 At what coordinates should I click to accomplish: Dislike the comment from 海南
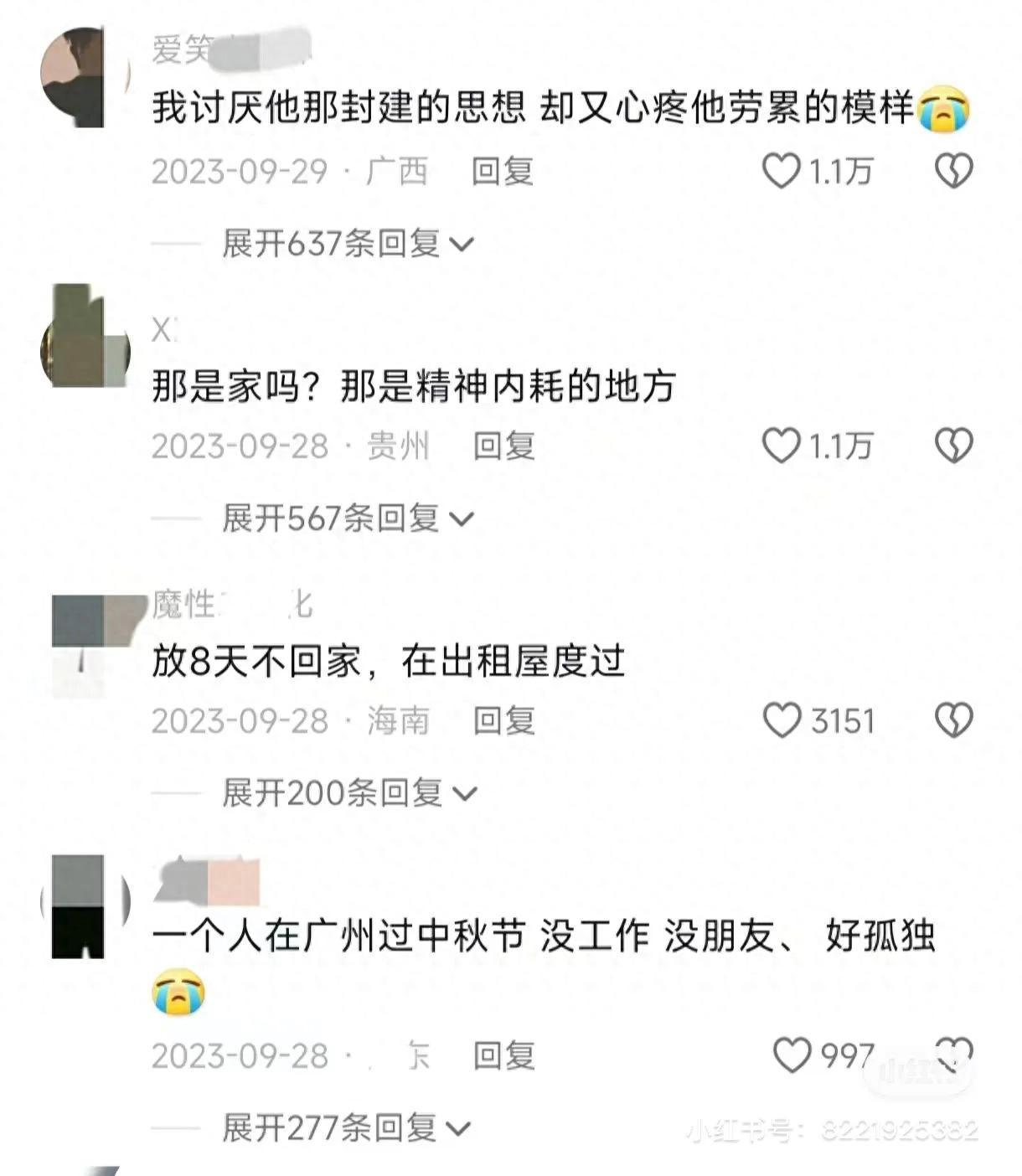[x=953, y=720]
